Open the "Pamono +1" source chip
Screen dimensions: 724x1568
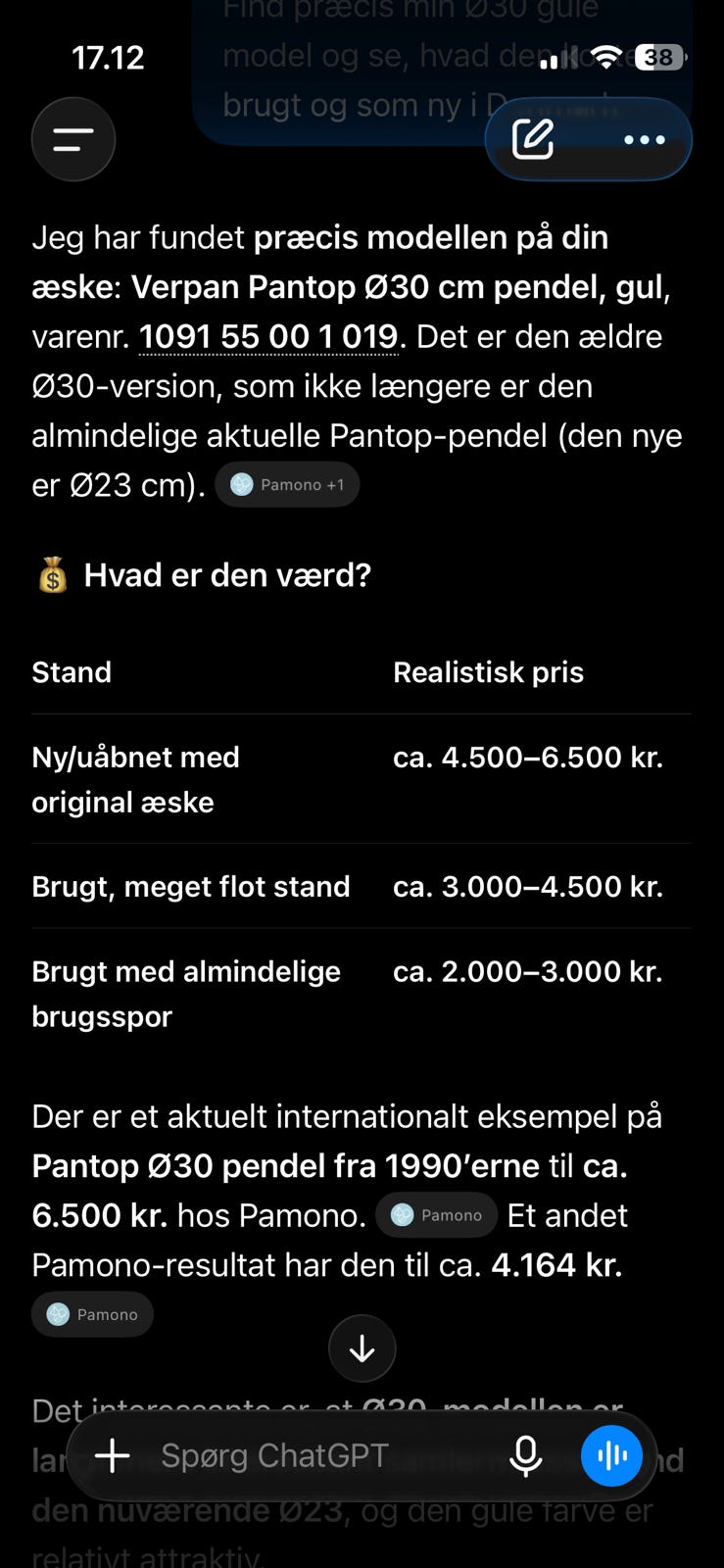pyautogui.click(x=287, y=484)
